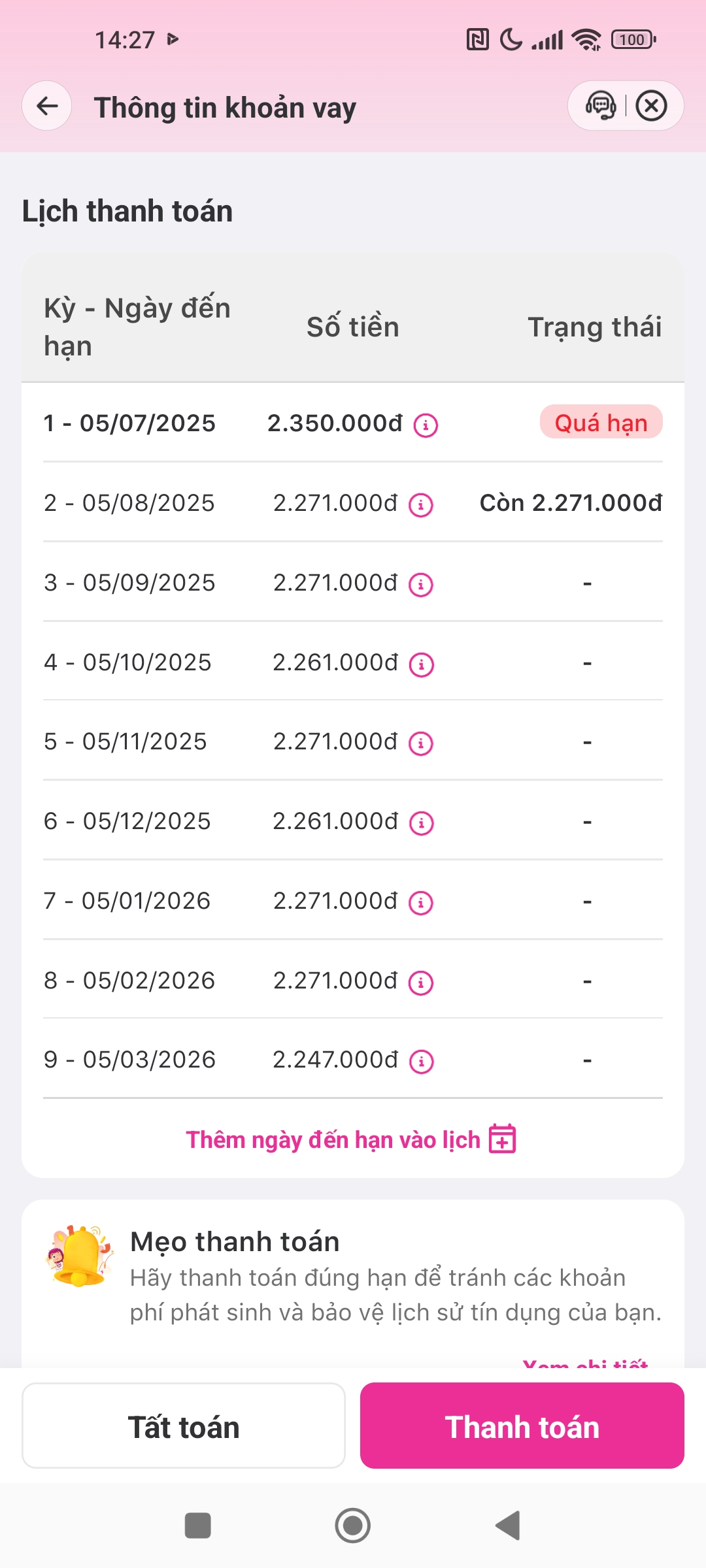Tap the back arrow on the header

click(x=46, y=106)
